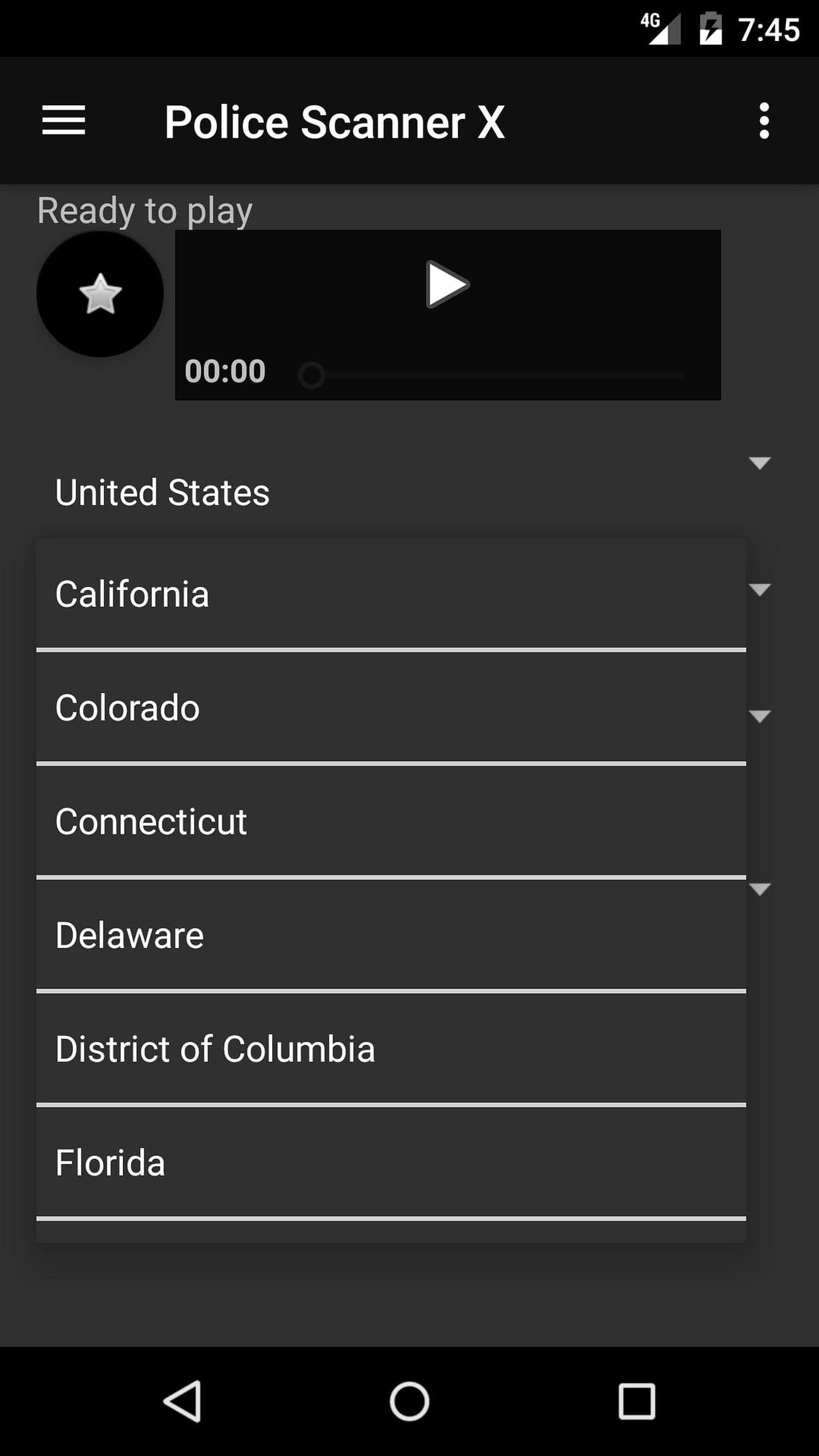Choose Colorado from the state list

[391, 707]
